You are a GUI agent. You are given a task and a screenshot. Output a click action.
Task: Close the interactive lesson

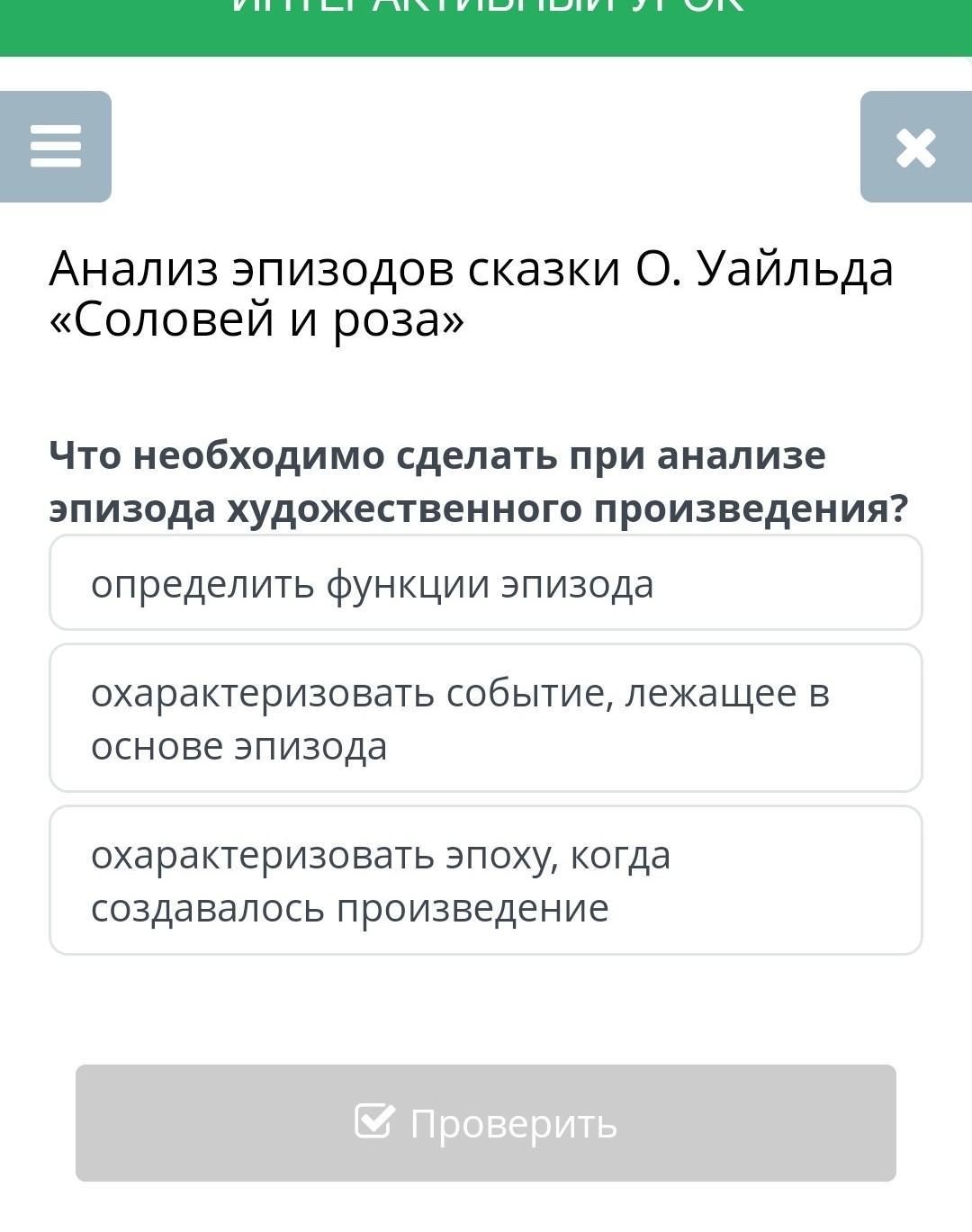click(x=915, y=147)
